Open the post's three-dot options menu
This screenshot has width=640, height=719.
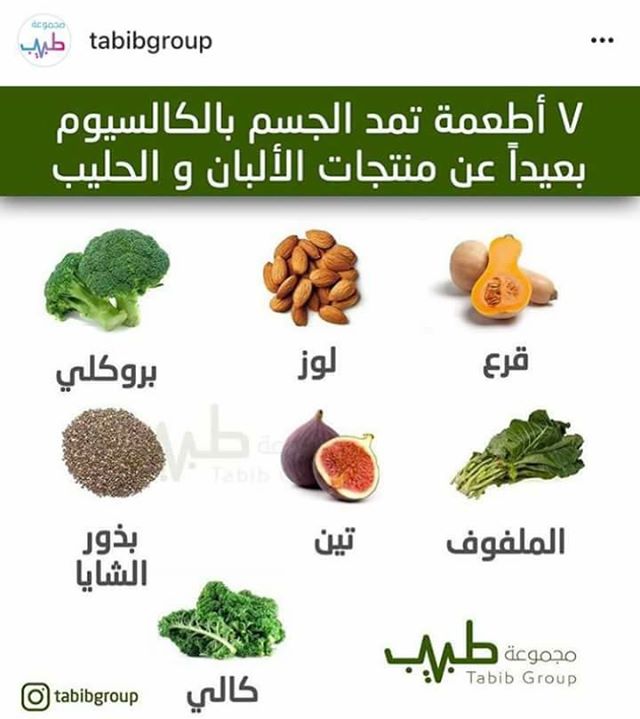pyautogui.click(x=602, y=42)
